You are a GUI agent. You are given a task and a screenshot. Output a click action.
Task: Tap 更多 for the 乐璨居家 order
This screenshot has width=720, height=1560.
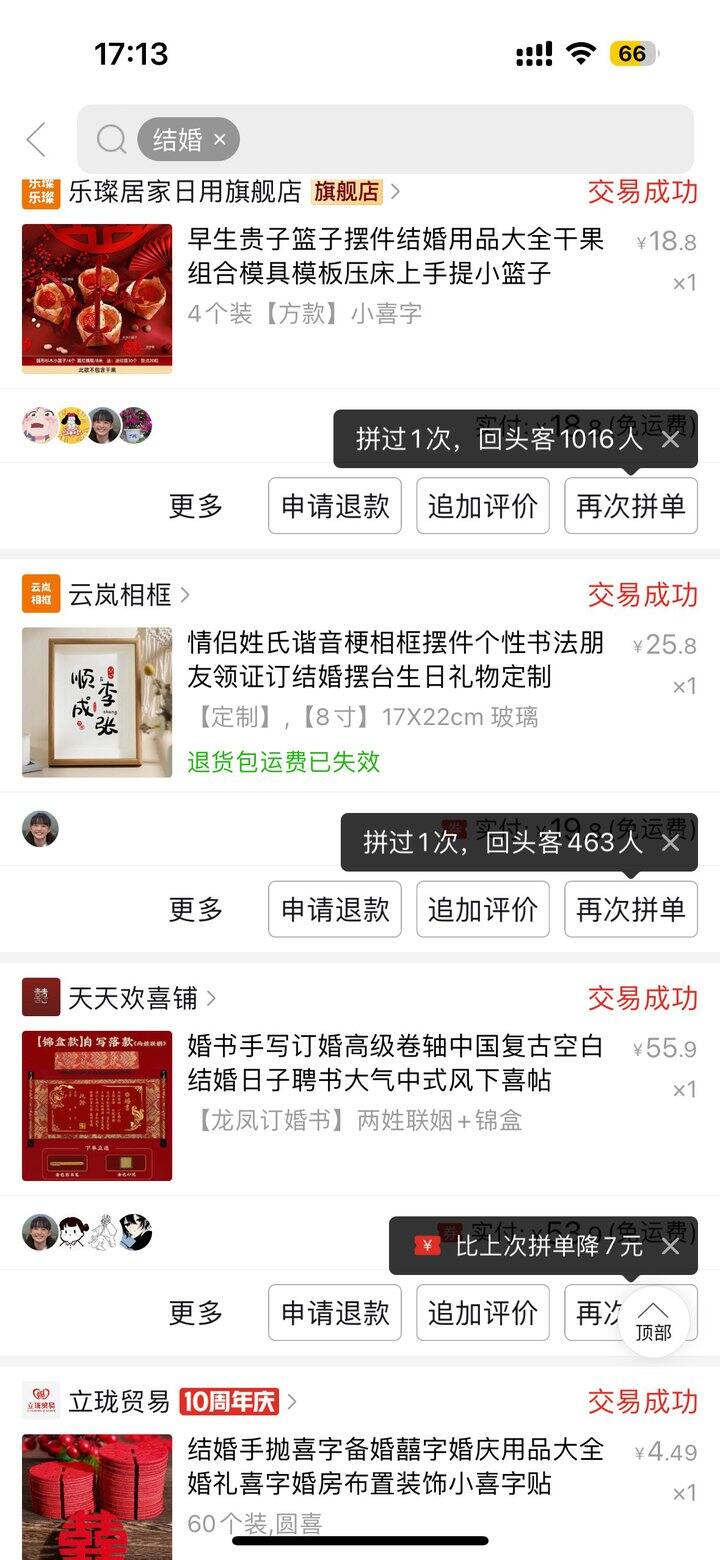coord(196,506)
